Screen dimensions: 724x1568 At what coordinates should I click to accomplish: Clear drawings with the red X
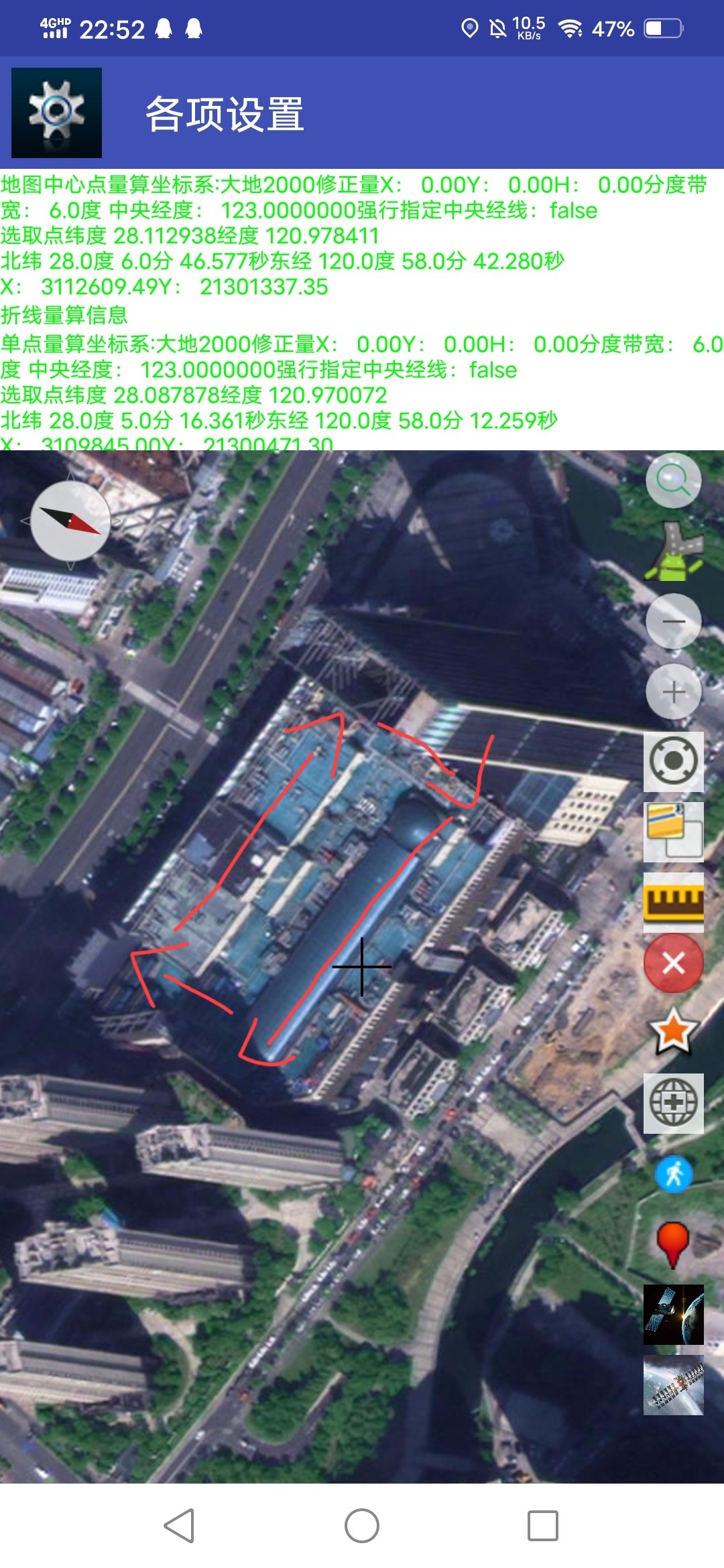tap(673, 964)
